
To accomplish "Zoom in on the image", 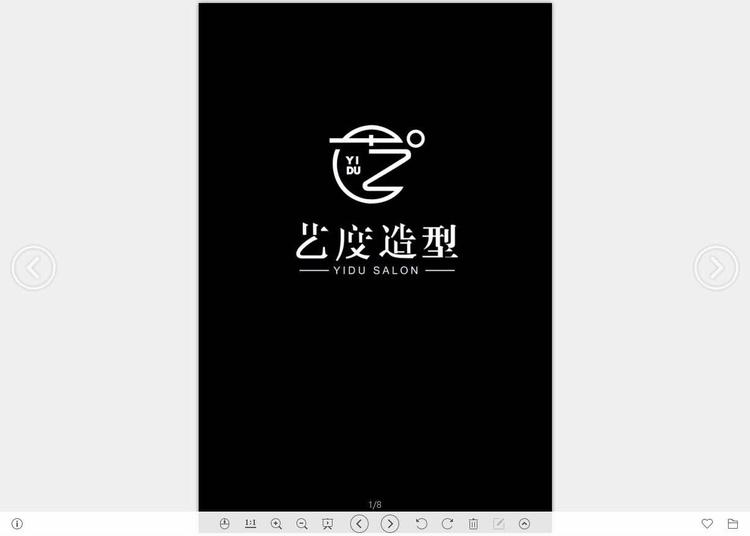I will pos(276,524).
